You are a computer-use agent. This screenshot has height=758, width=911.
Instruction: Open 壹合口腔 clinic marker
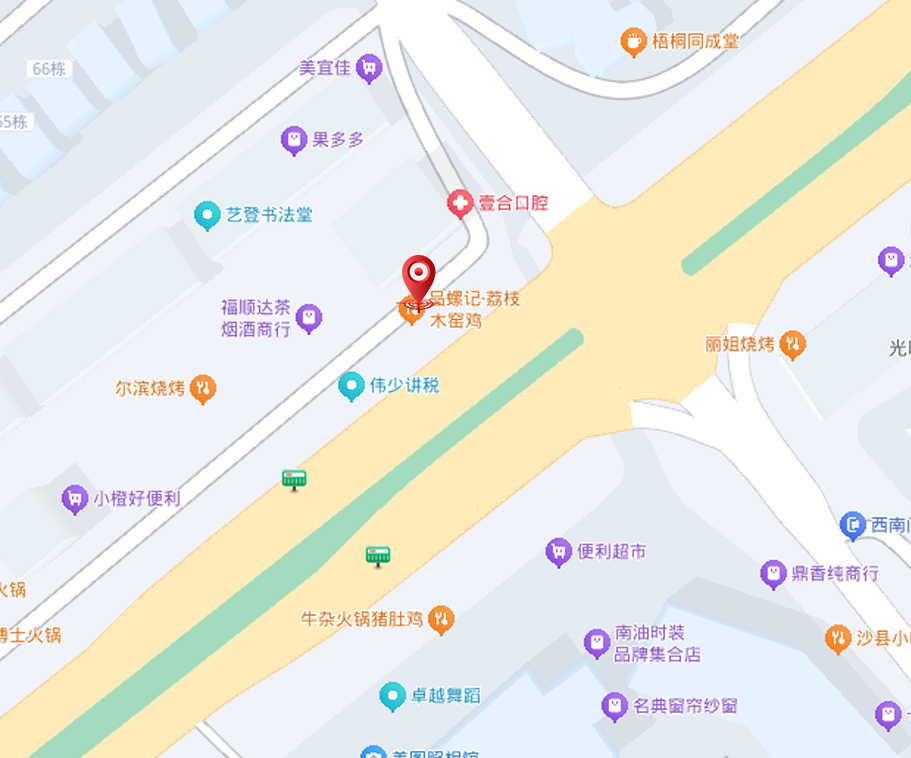point(460,204)
